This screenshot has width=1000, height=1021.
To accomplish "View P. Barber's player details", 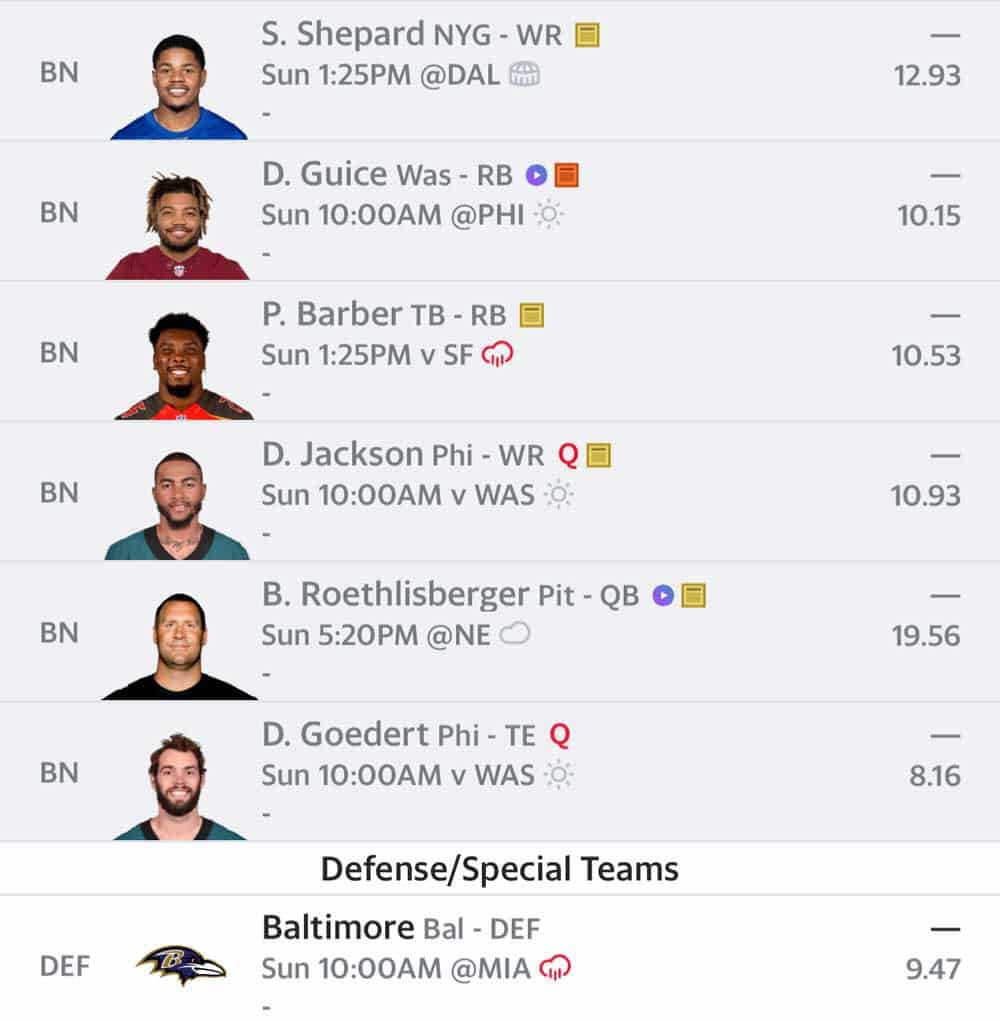I will pos(332,315).
